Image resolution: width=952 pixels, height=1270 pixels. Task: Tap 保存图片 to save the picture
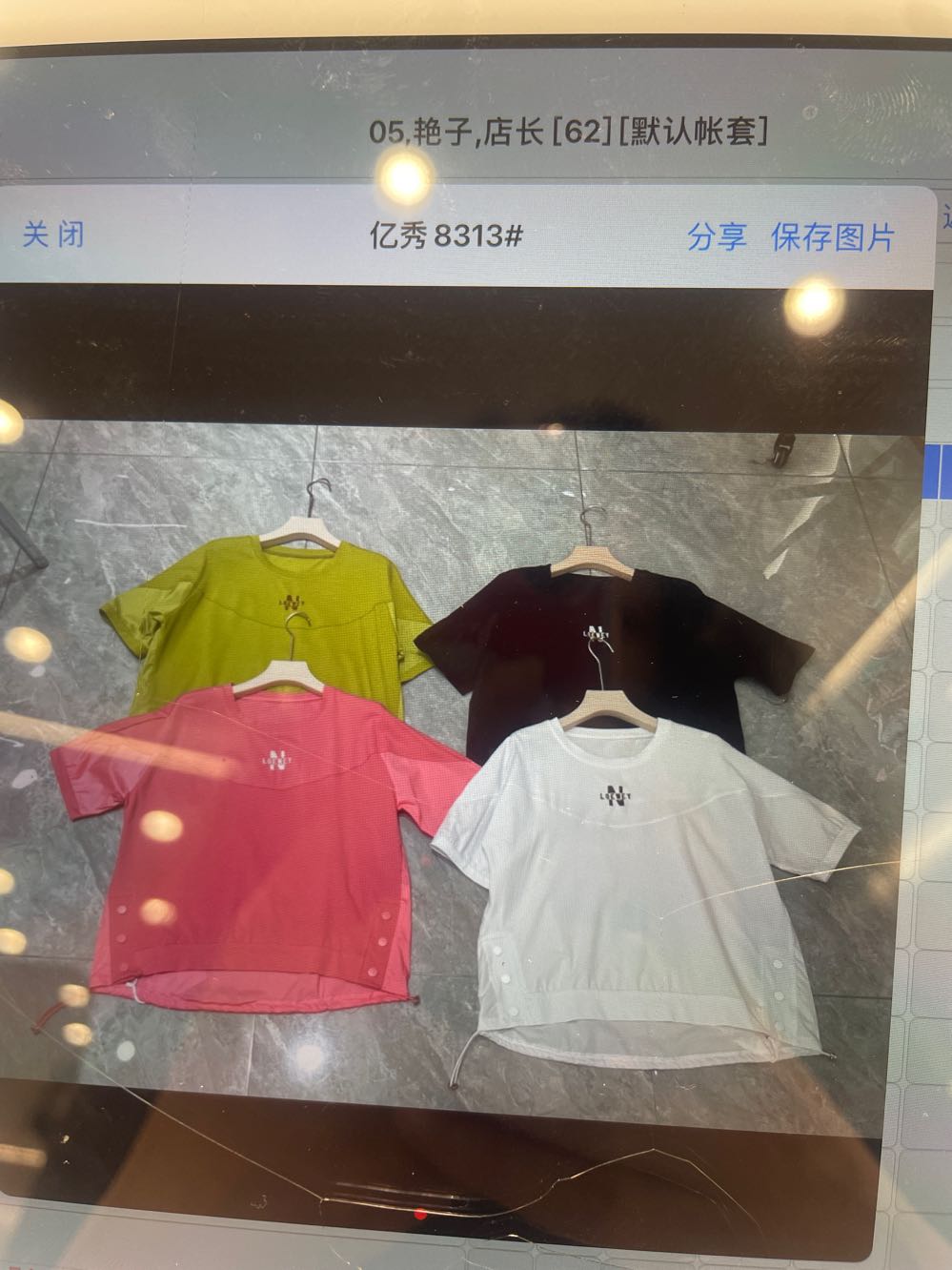tap(833, 237)
